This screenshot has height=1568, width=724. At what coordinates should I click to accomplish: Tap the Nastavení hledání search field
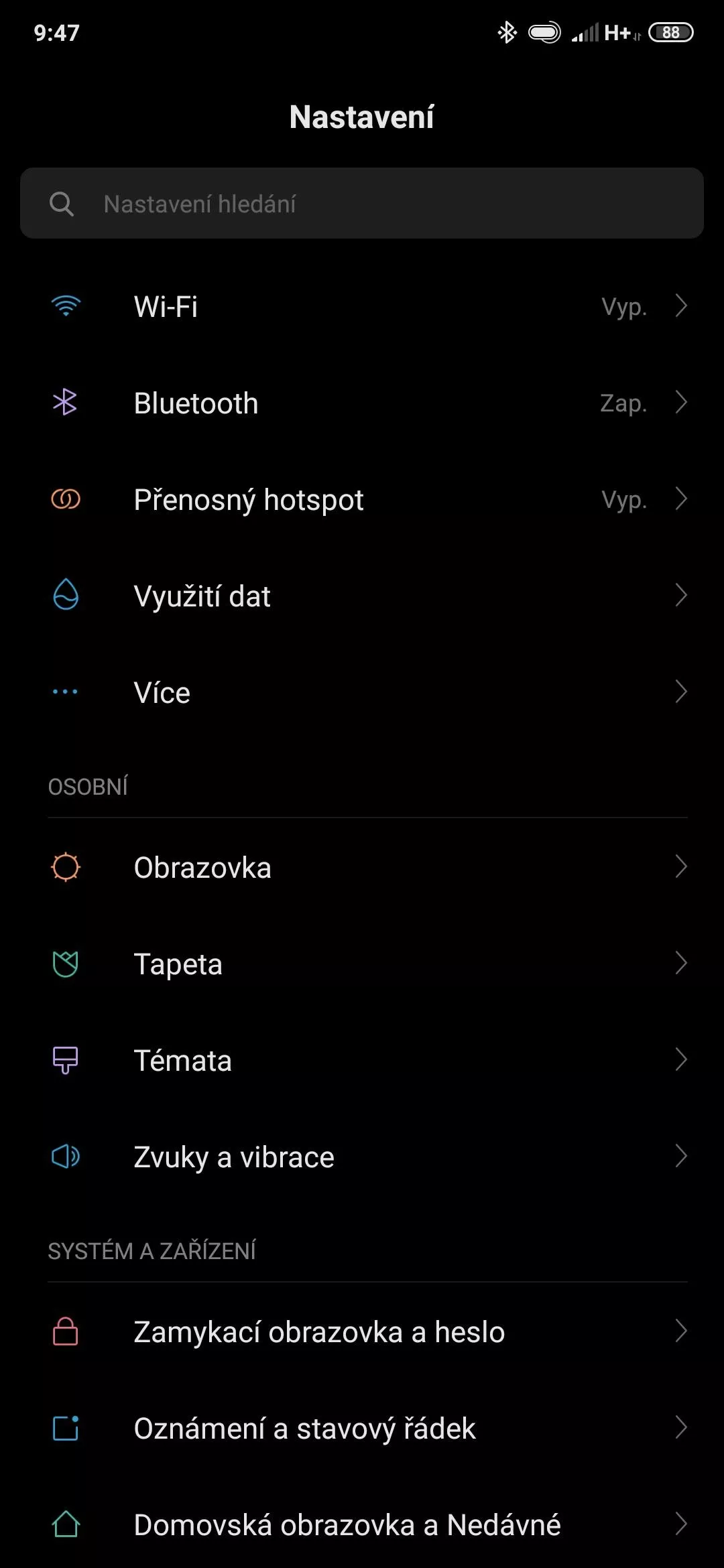pyautogui.click(x=362, y=203)
